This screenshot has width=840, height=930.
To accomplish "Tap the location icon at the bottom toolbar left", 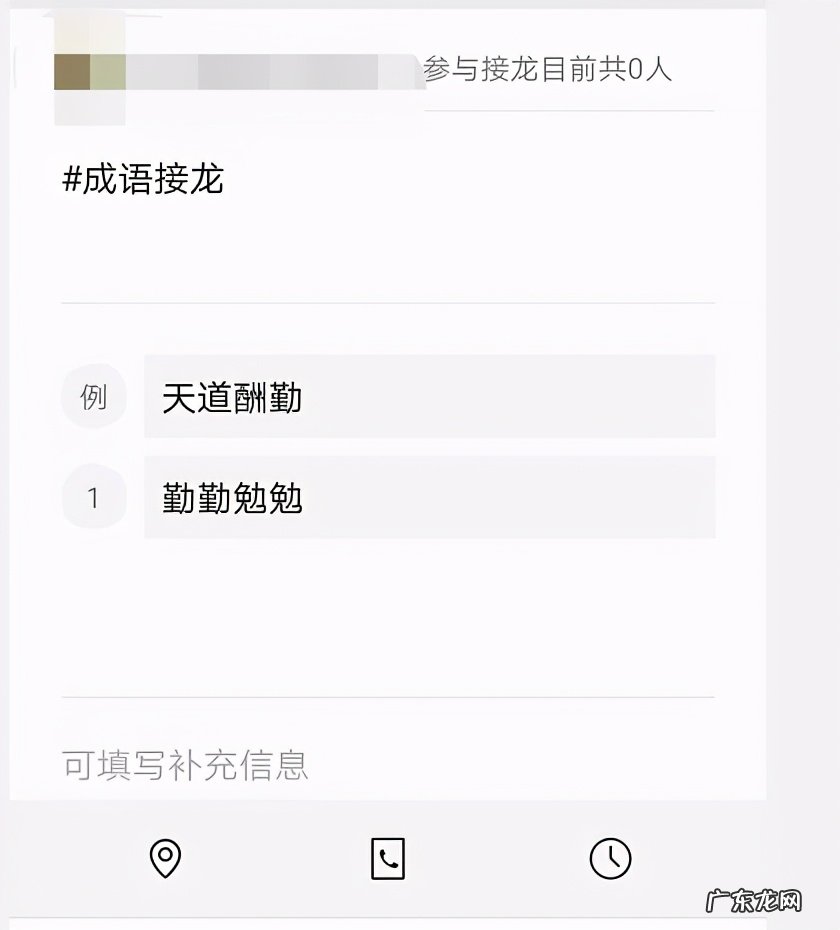I will (x=166, y=858).
